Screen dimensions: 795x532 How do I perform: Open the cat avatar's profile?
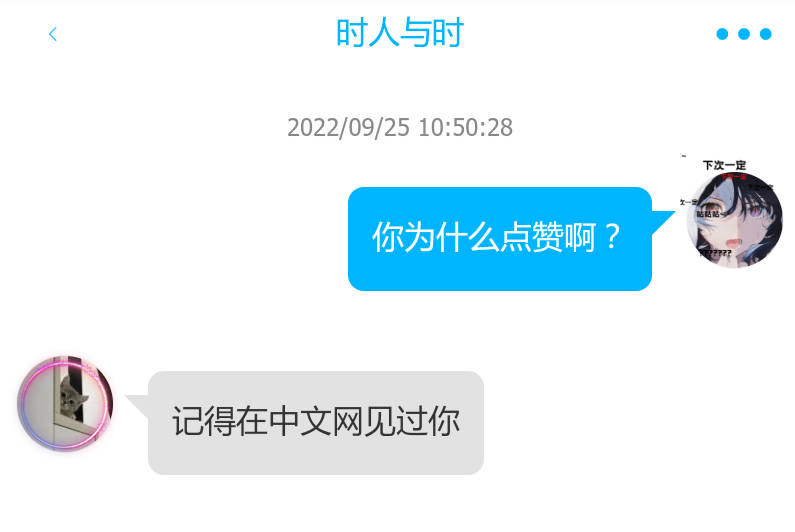66,403
